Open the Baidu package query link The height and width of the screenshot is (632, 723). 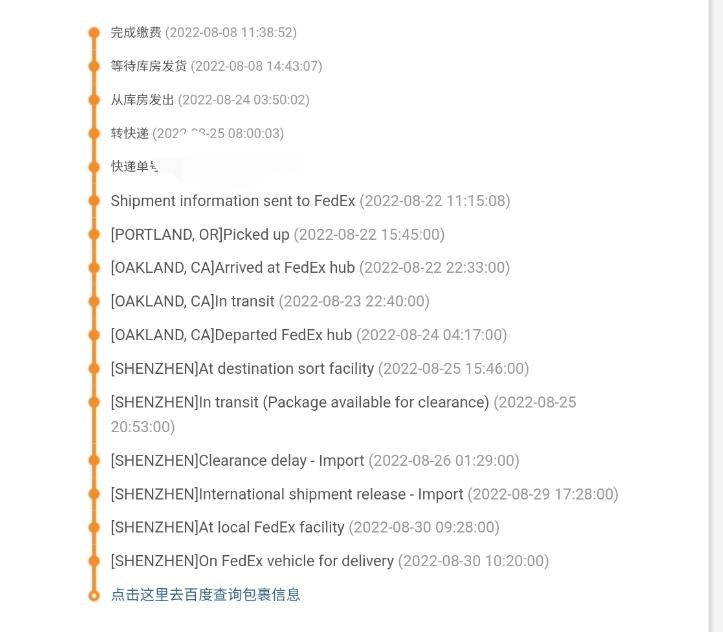click(x=205, y=594)
